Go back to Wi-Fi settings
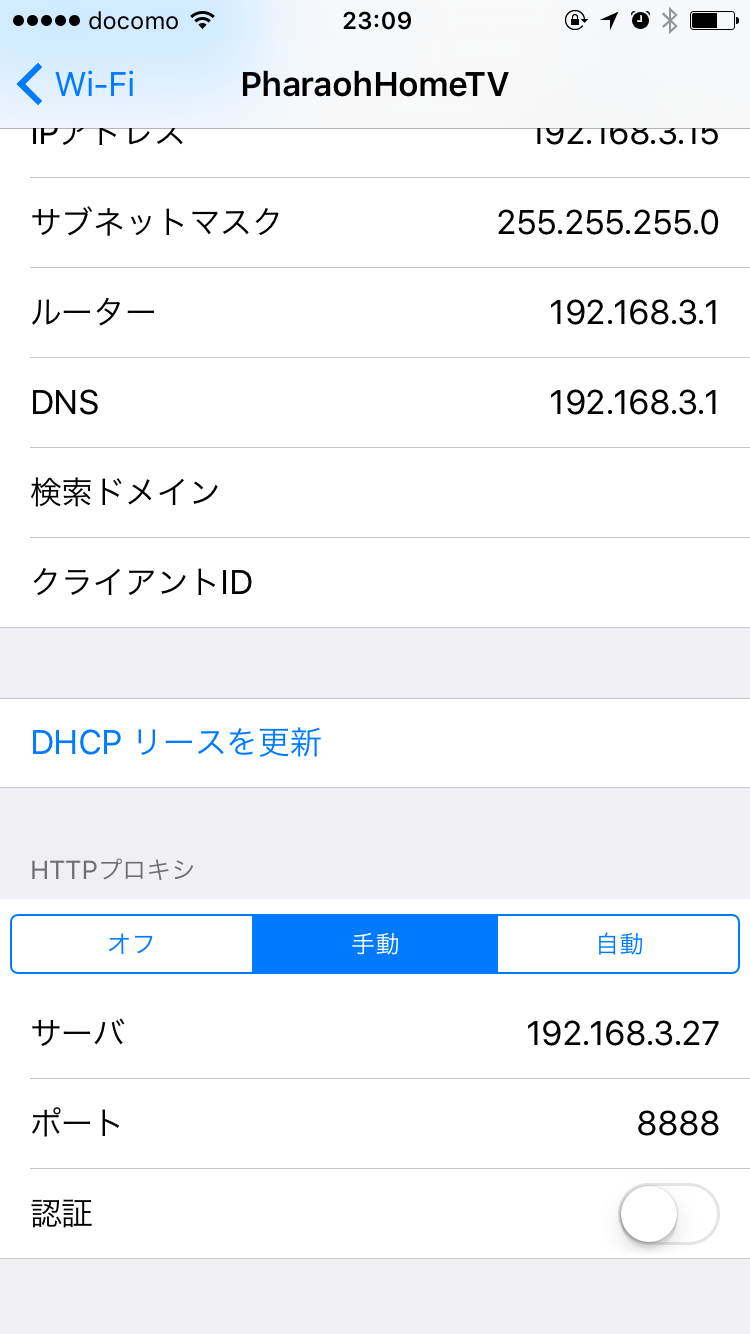Viewport: 750px width, 1334px height. (76, 85)
